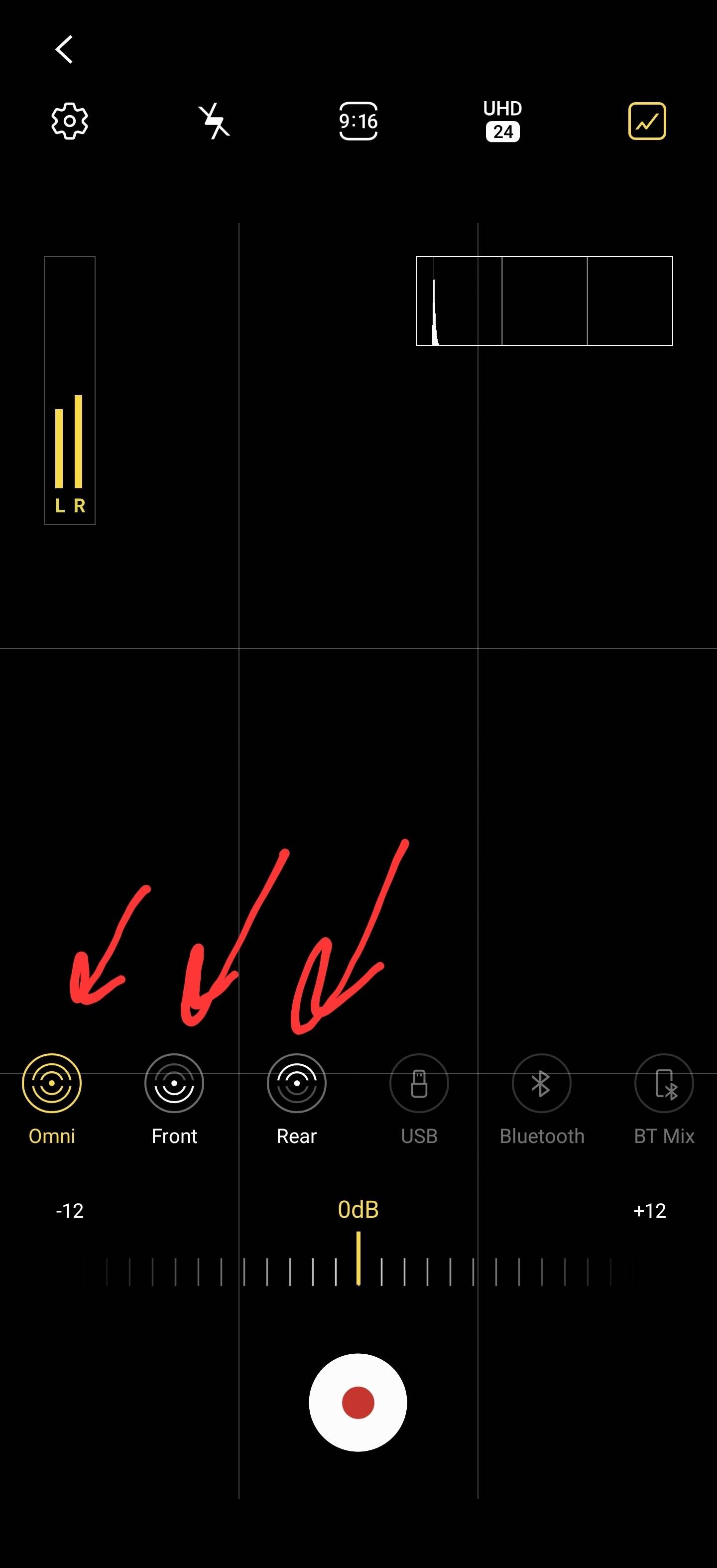Select the USB microphone input
Viewport: 717px width, 1568px height.
click(419, 1084)
